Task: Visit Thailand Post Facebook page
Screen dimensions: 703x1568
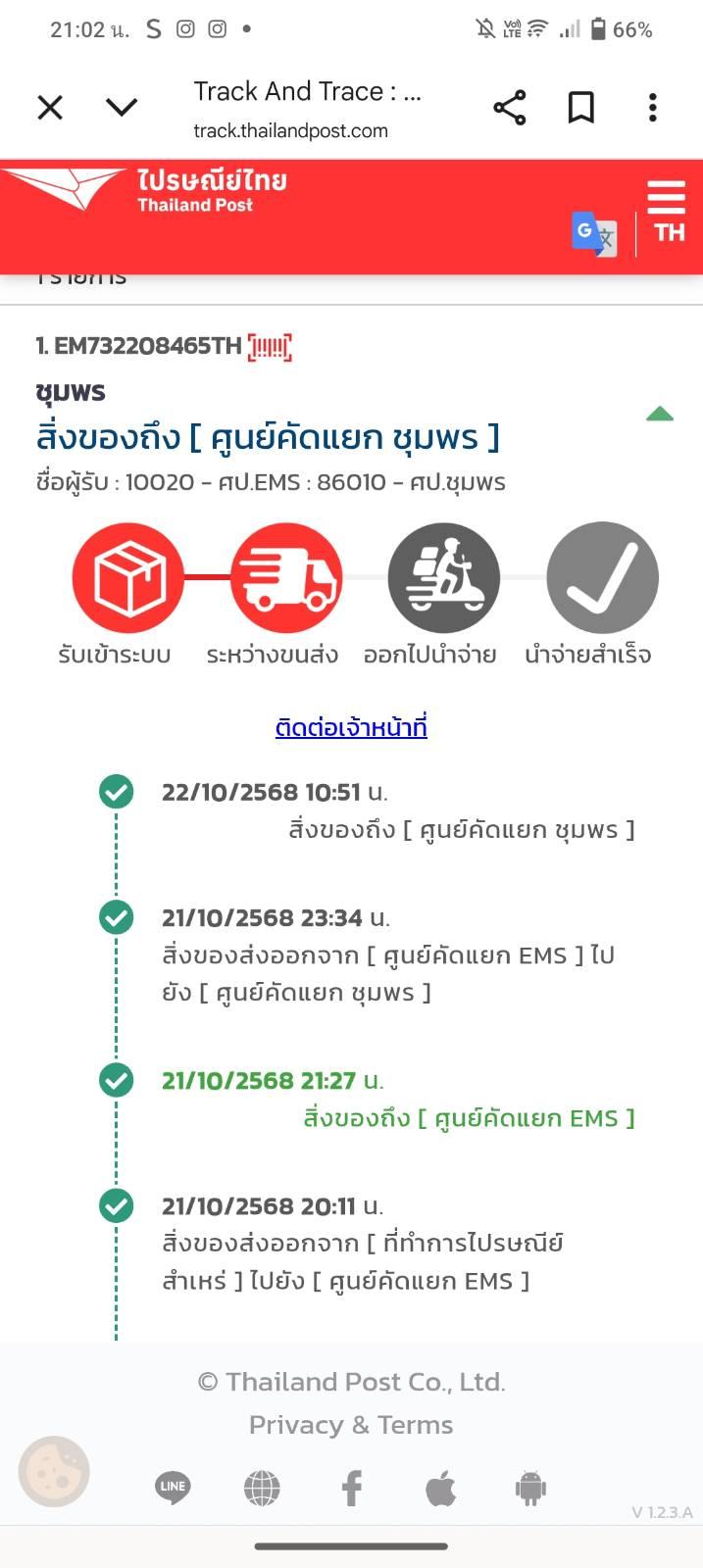Action: tap(351, 1488)
